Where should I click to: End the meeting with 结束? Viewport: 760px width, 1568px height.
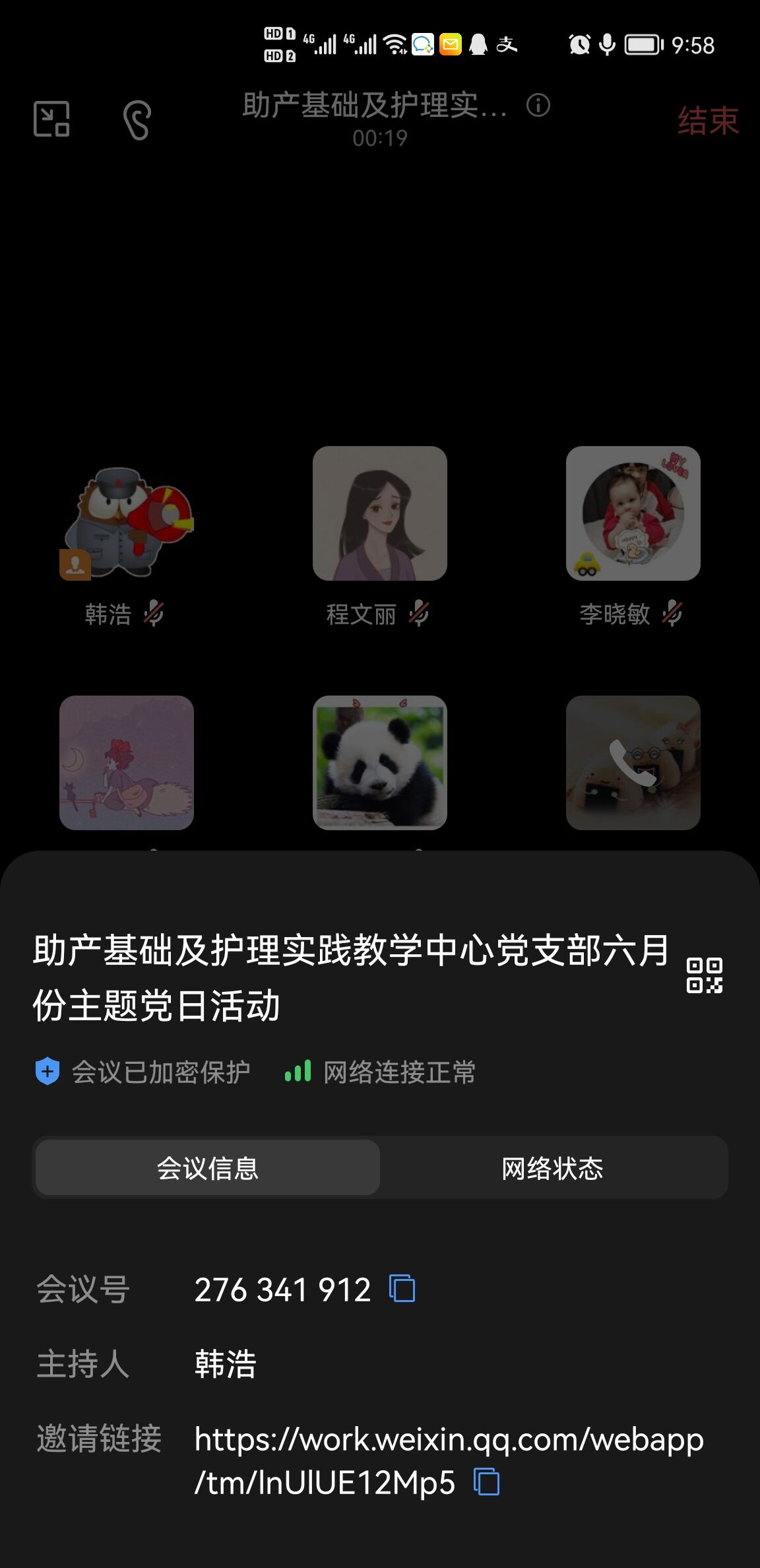pos(707,121)
